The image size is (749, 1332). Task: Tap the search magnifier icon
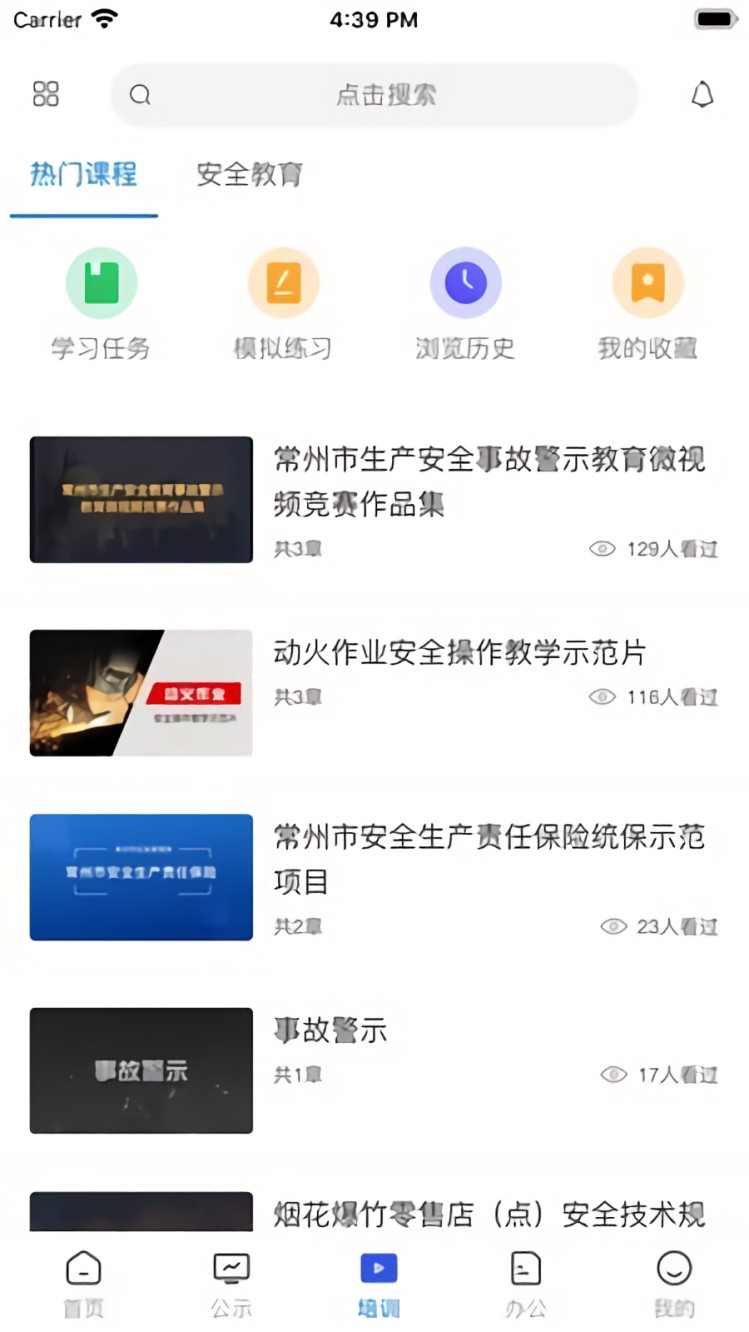(140, 95)
